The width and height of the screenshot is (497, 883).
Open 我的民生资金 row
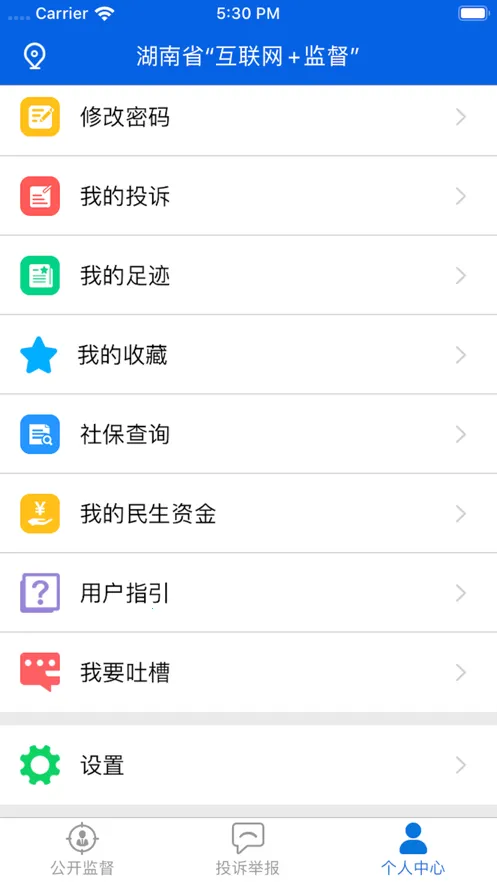pos(248,514)
